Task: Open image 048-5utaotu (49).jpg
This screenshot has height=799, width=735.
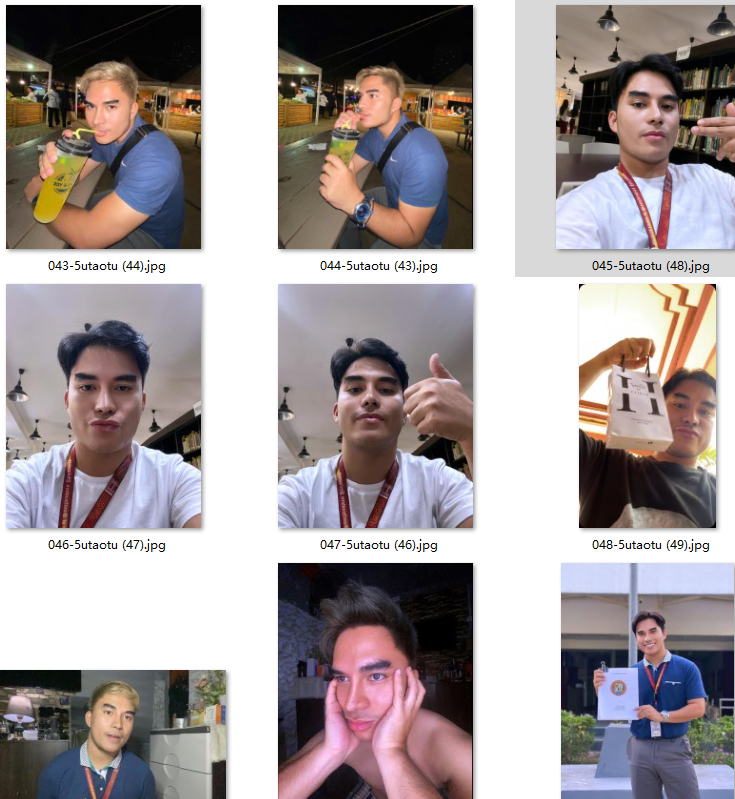Action: click(647, 406)
